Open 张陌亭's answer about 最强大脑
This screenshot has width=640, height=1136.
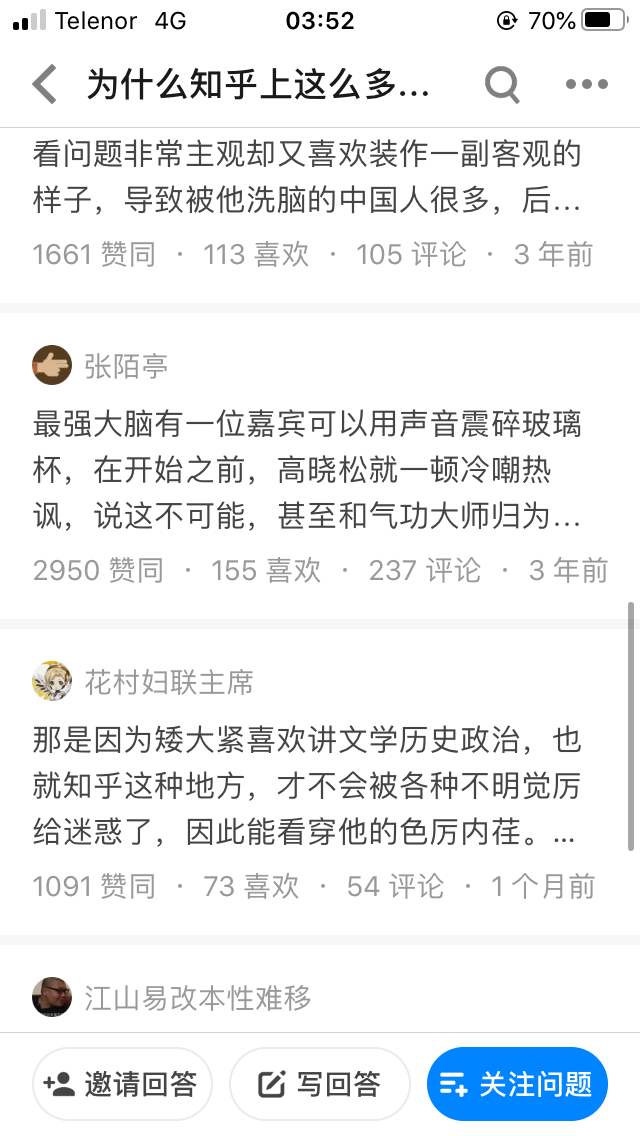320,466
